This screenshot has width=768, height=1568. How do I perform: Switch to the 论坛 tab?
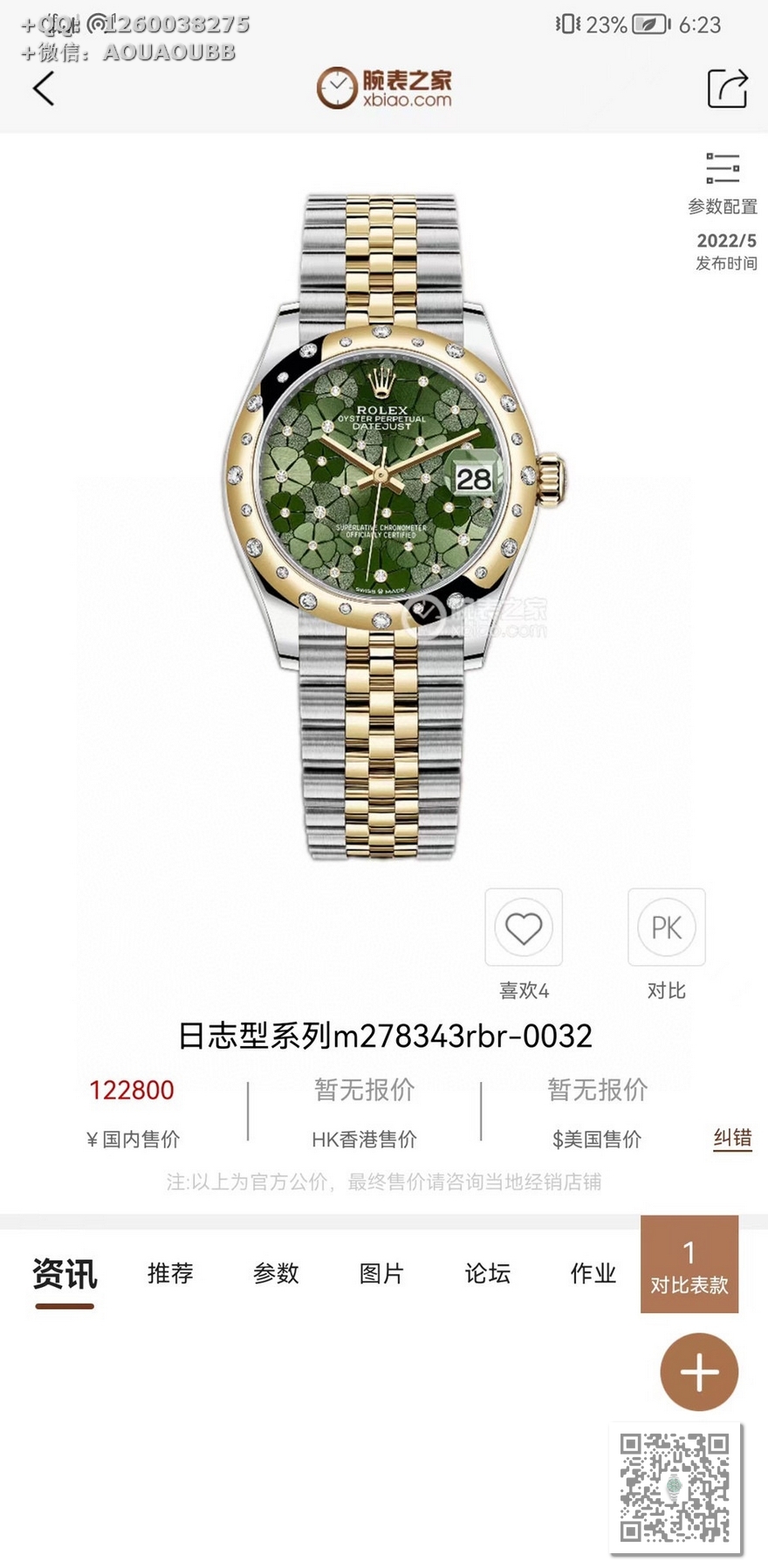click(487, 1273)
